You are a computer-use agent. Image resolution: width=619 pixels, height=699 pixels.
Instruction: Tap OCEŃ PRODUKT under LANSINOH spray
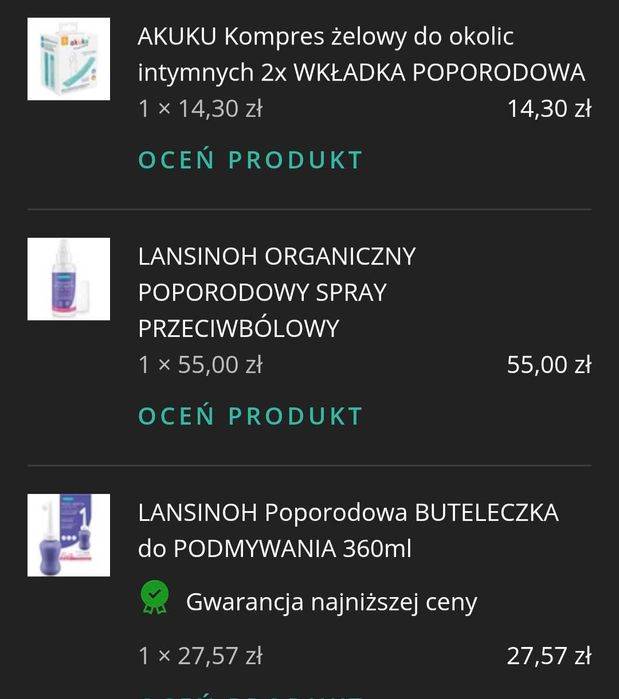click(x=250, y=416)
